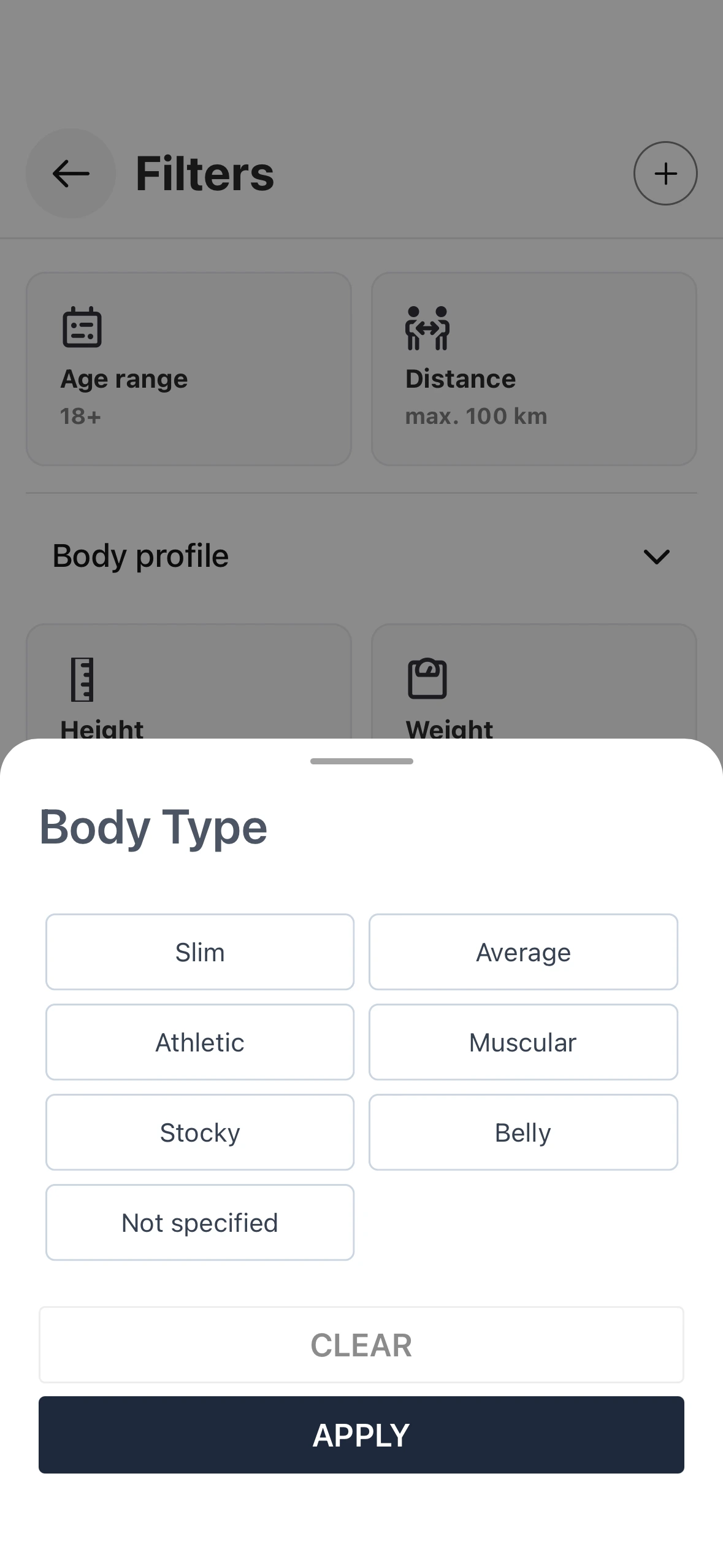Select the Muscular body type option
The width and height of the screenshot is (723, 1568).
tap(522, 1042)
